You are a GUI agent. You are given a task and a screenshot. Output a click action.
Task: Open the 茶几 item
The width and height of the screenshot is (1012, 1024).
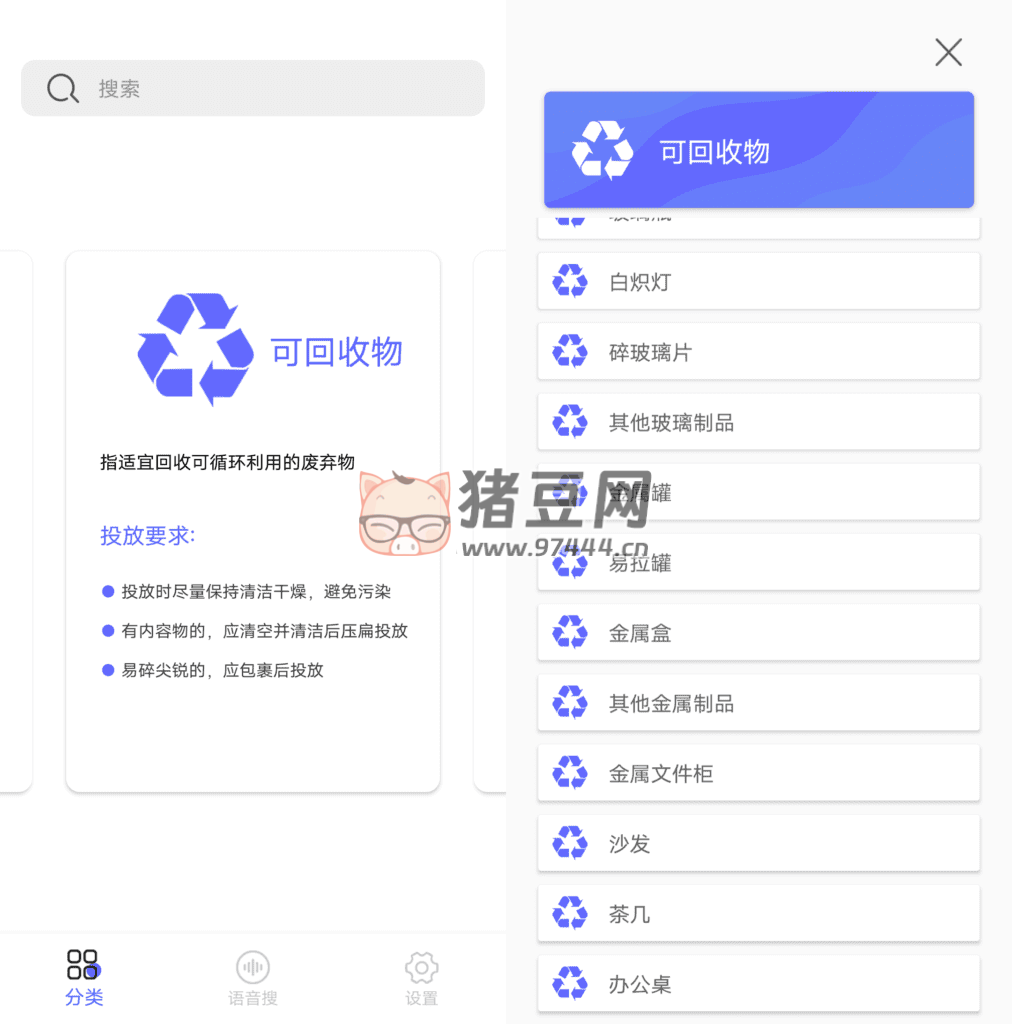(x=758, y=913)
